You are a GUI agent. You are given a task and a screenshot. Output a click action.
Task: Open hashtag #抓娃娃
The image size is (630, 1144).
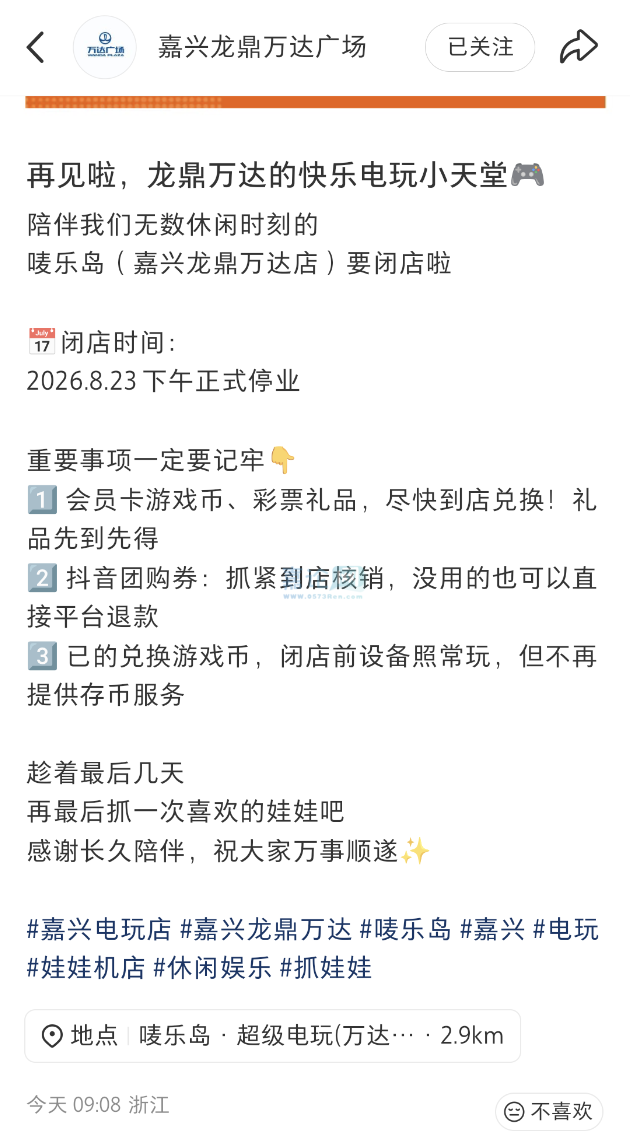click(326, 968)
